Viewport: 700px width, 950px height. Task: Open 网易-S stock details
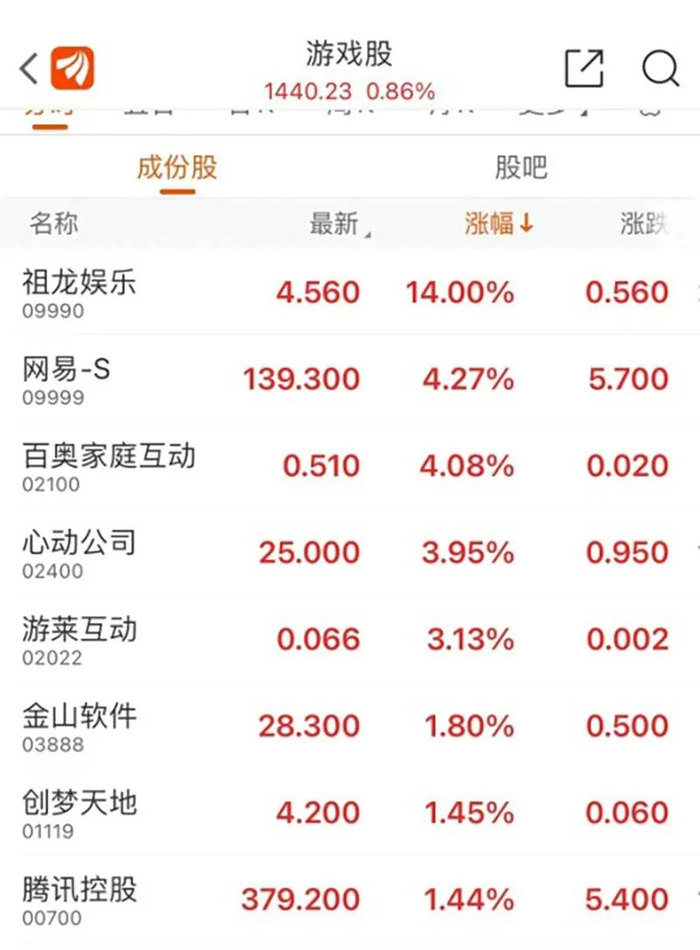[67, 379]
